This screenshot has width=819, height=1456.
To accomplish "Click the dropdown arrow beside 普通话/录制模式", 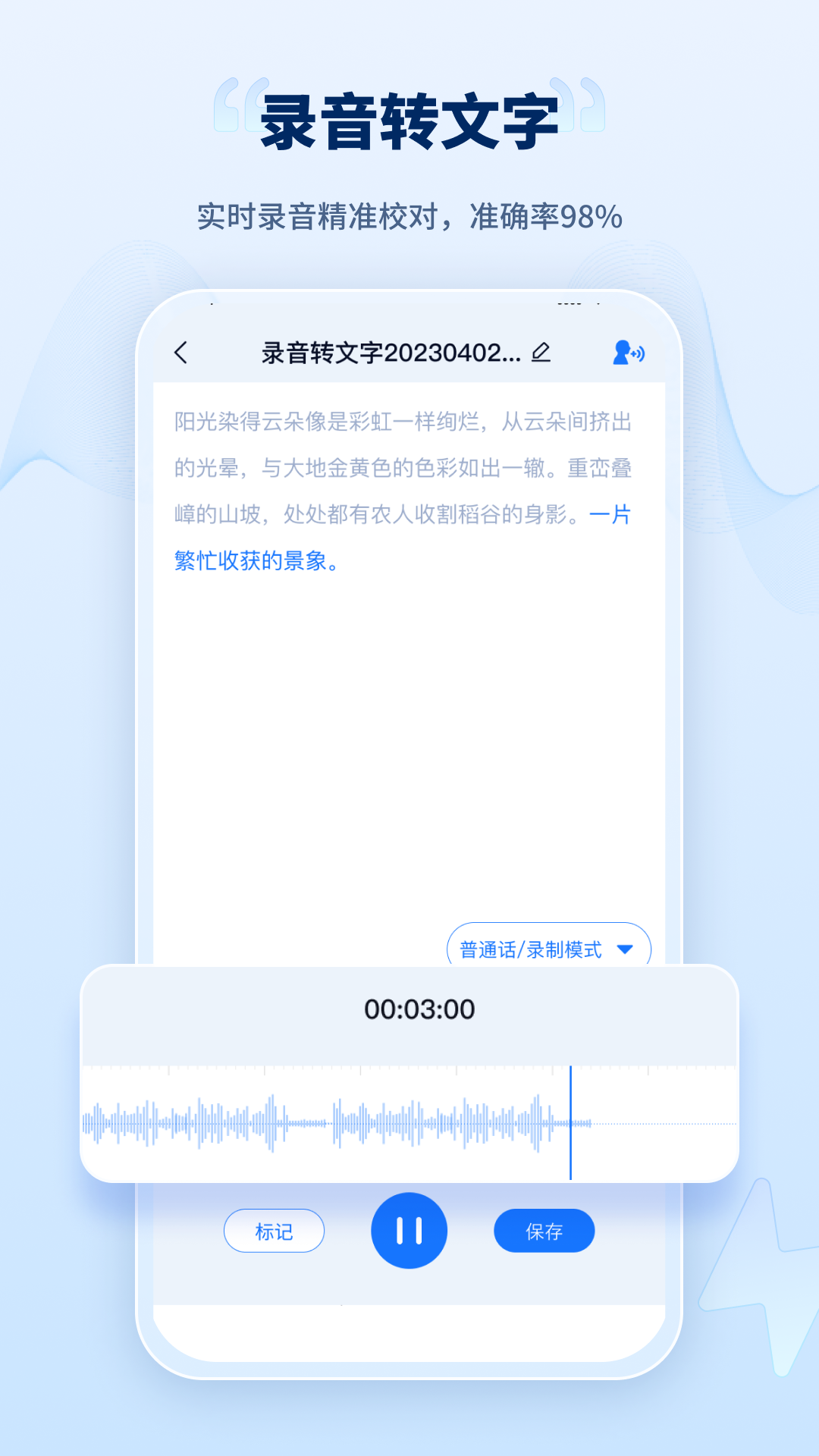I will click(624, 947).
